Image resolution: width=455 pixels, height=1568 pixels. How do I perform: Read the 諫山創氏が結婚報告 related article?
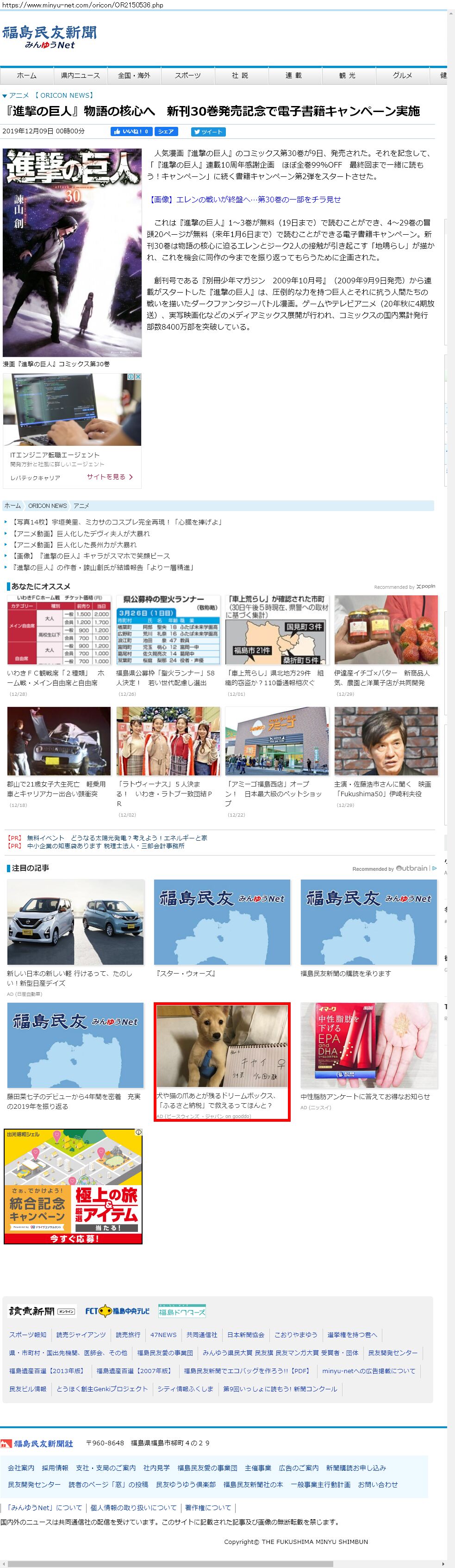pyautogui.click(x=103, y=567)
